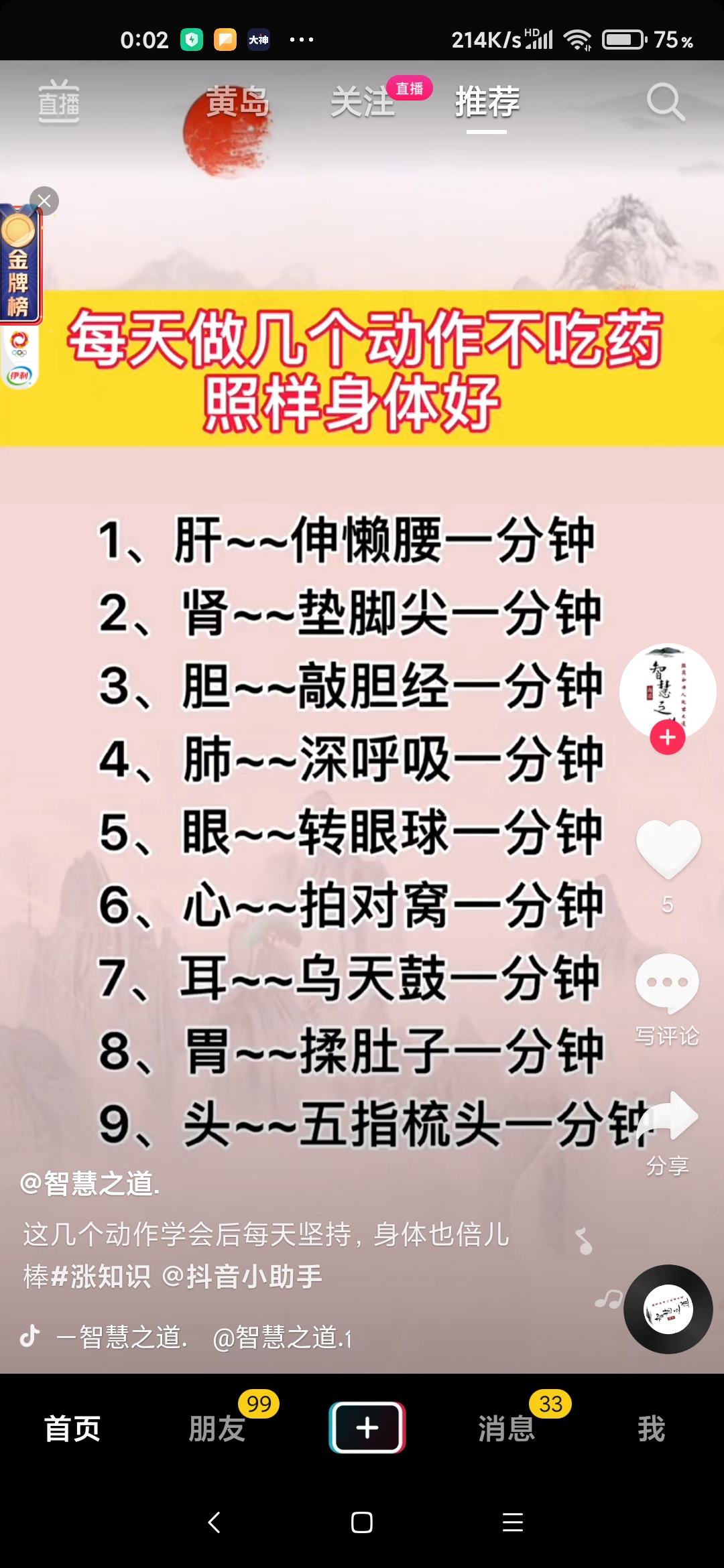Screen dimensions: 724x1568
Task: Open the @智慧之道 author profile
Action: [90, 1184]
